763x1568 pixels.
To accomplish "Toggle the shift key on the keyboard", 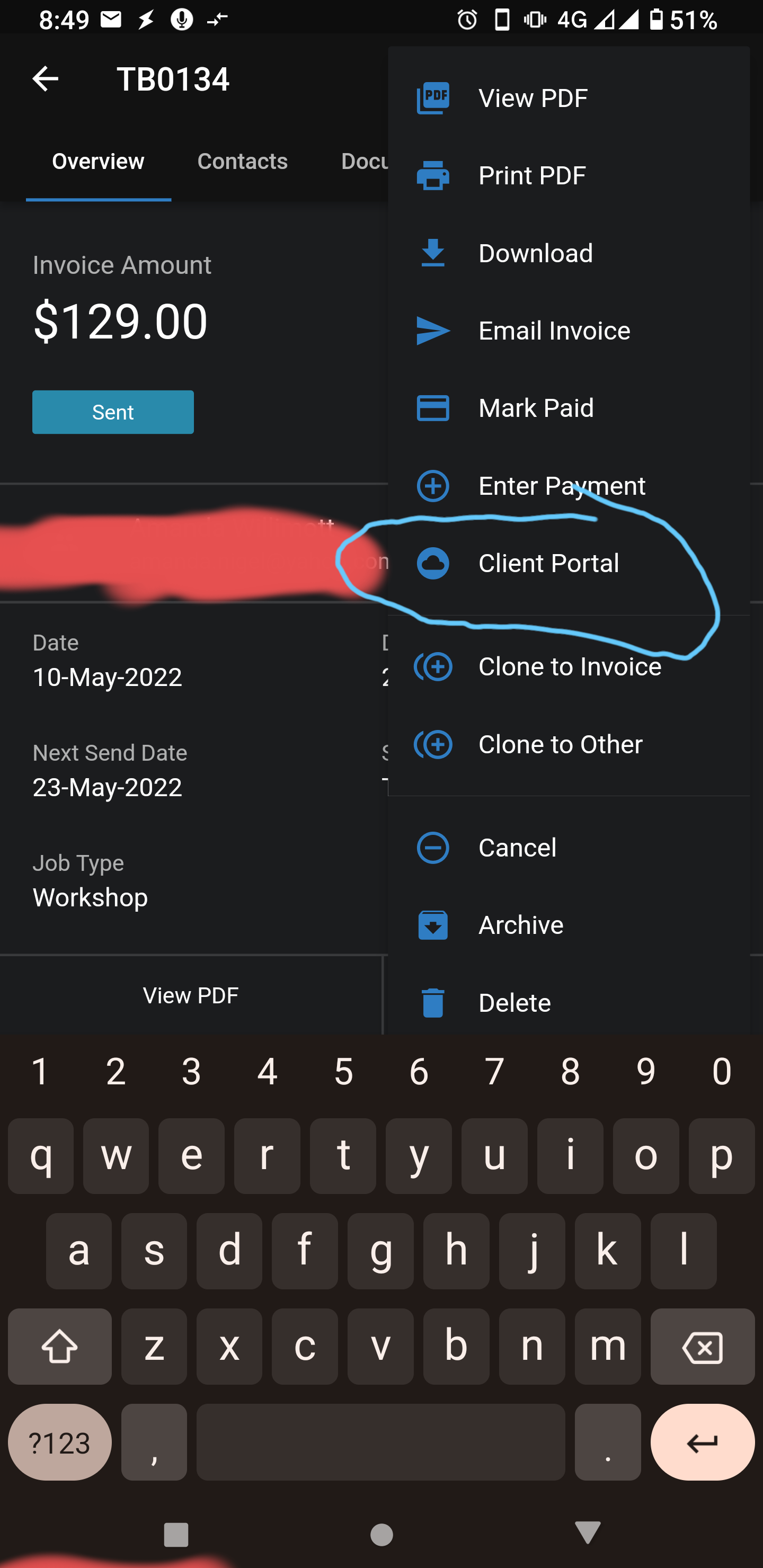I will click(x=59, y=1347).
